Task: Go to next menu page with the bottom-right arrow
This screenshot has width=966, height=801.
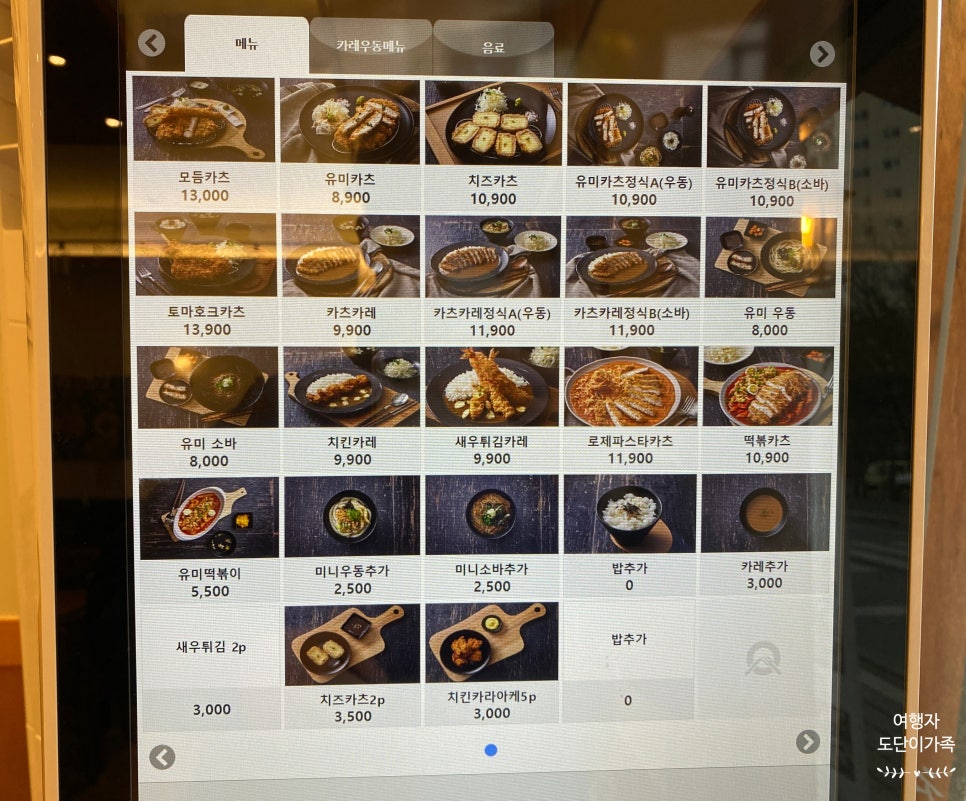Action: tap(808, 741)
